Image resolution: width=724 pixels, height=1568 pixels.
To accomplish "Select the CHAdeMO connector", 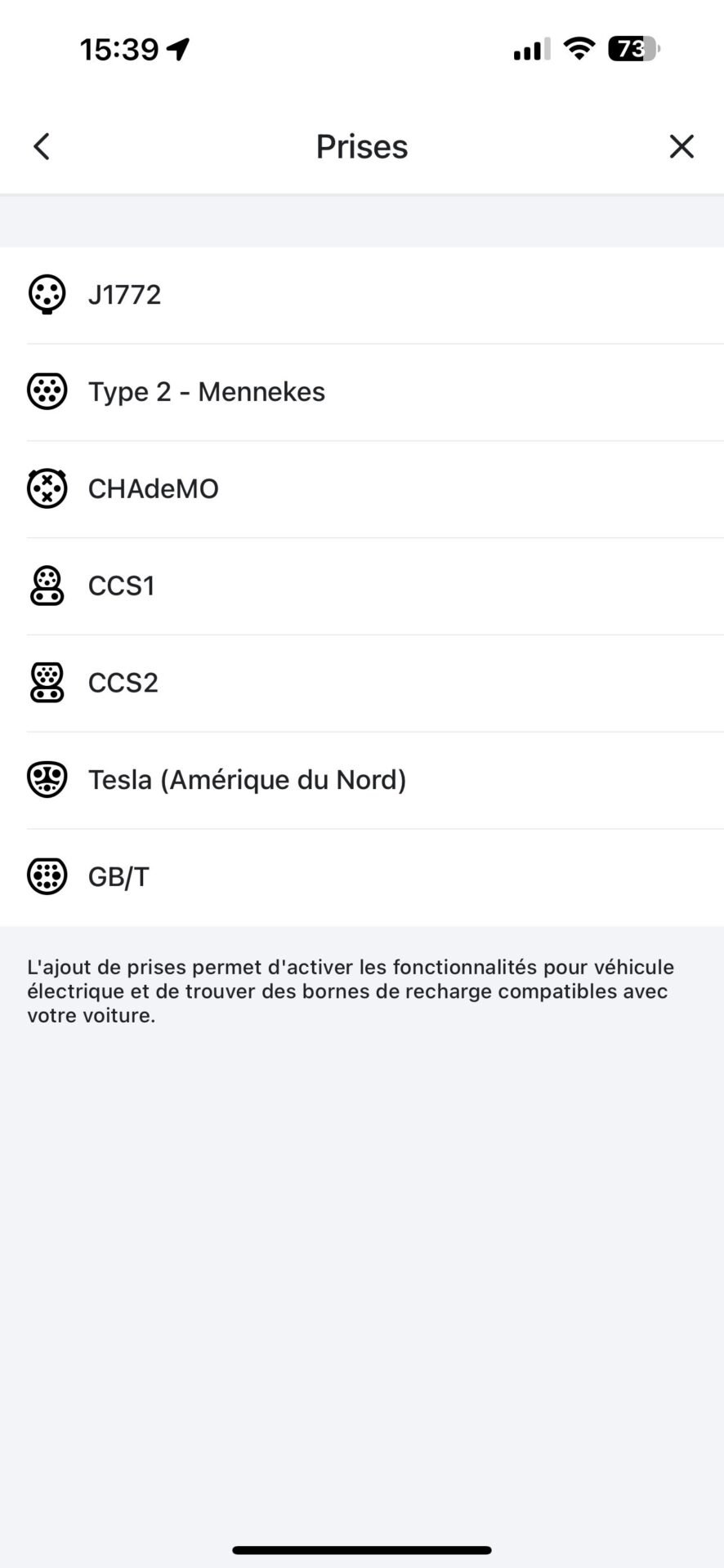I will 362,490.
